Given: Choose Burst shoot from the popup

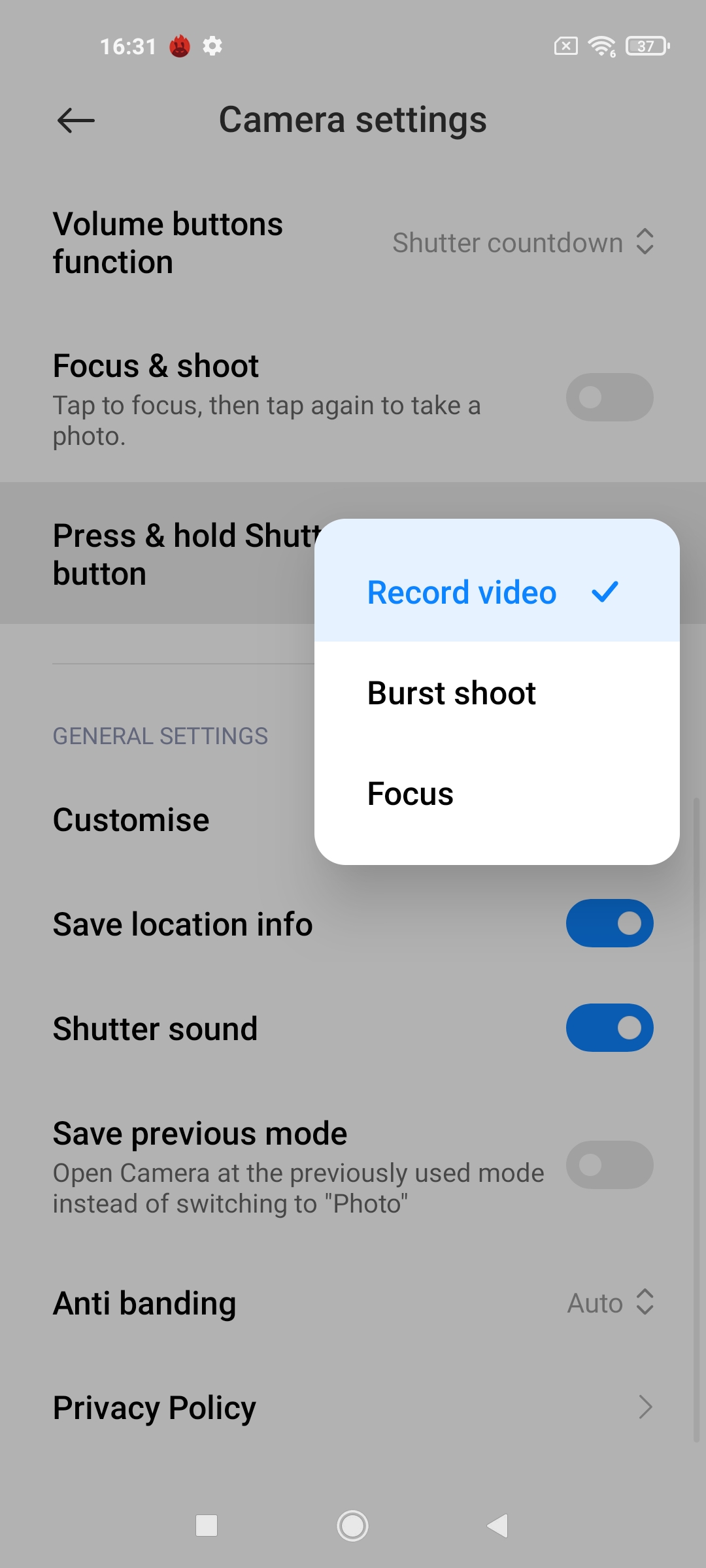Looking at the screenshot, I should (x=497, y=693).
